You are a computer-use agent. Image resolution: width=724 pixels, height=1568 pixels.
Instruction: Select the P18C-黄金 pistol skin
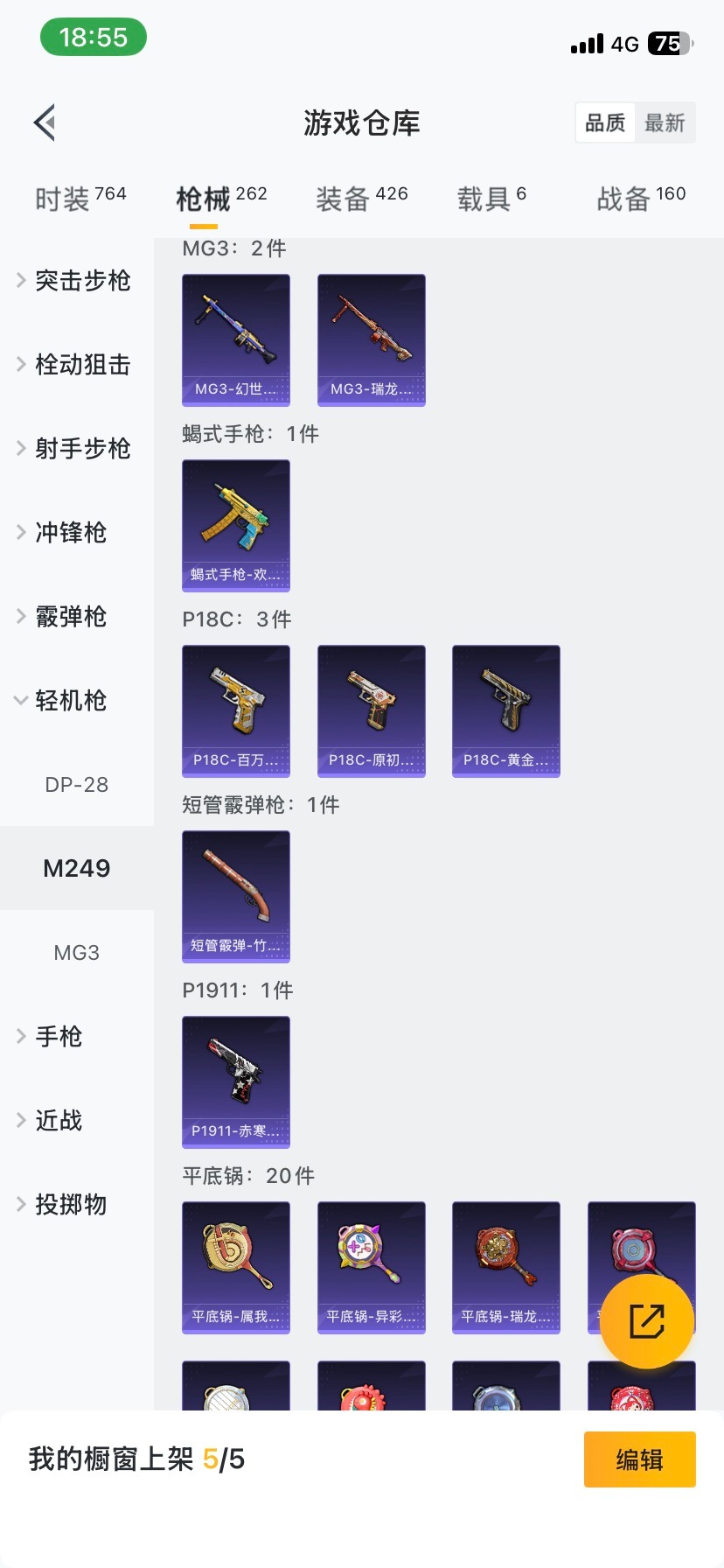pyautogui.click(x=505, y=710)
